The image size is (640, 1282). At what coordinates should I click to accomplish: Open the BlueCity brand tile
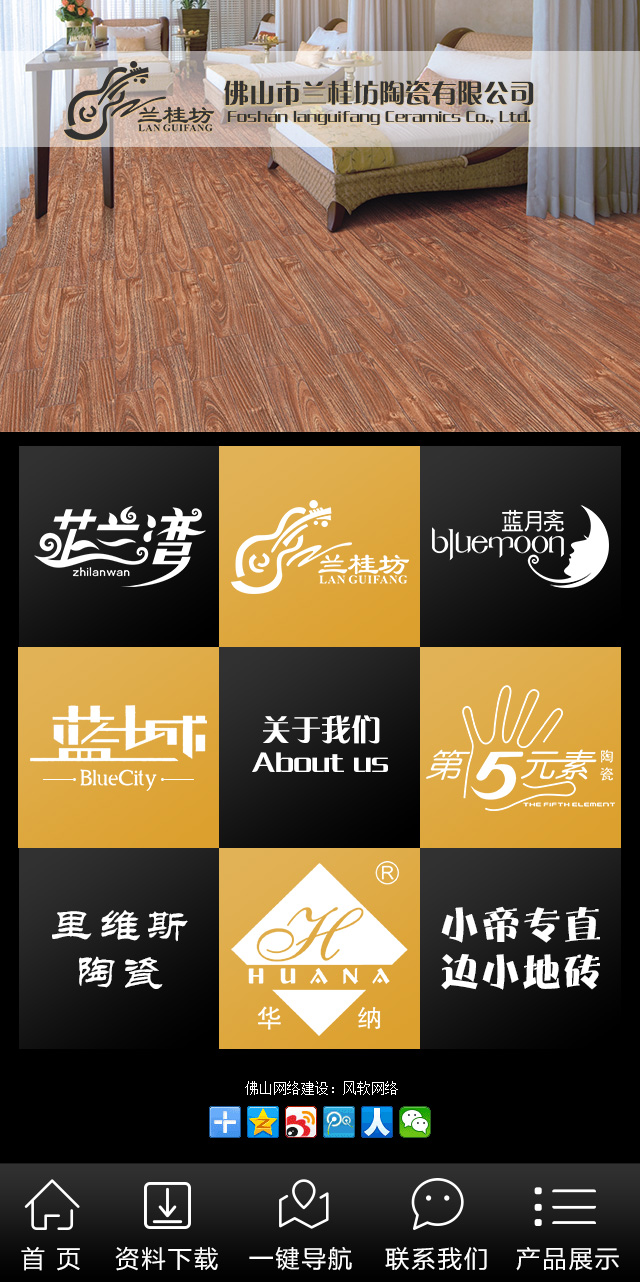(118, 747)
